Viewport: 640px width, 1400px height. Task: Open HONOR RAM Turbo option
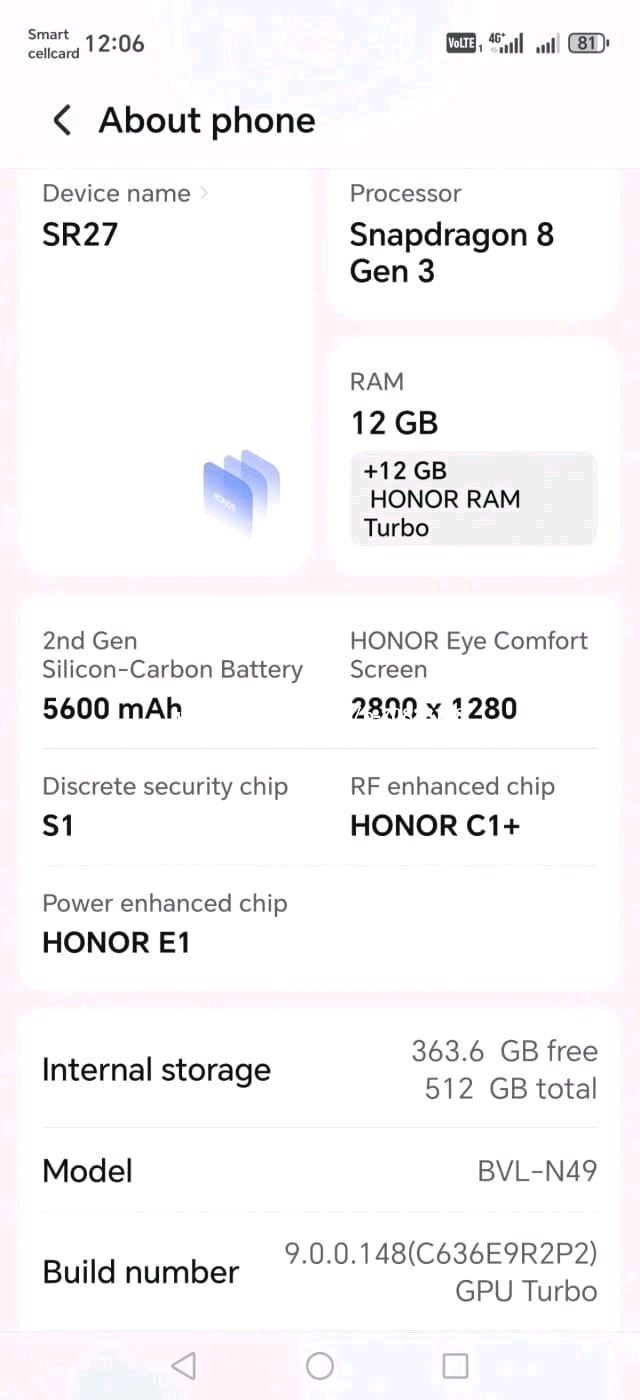473,499
